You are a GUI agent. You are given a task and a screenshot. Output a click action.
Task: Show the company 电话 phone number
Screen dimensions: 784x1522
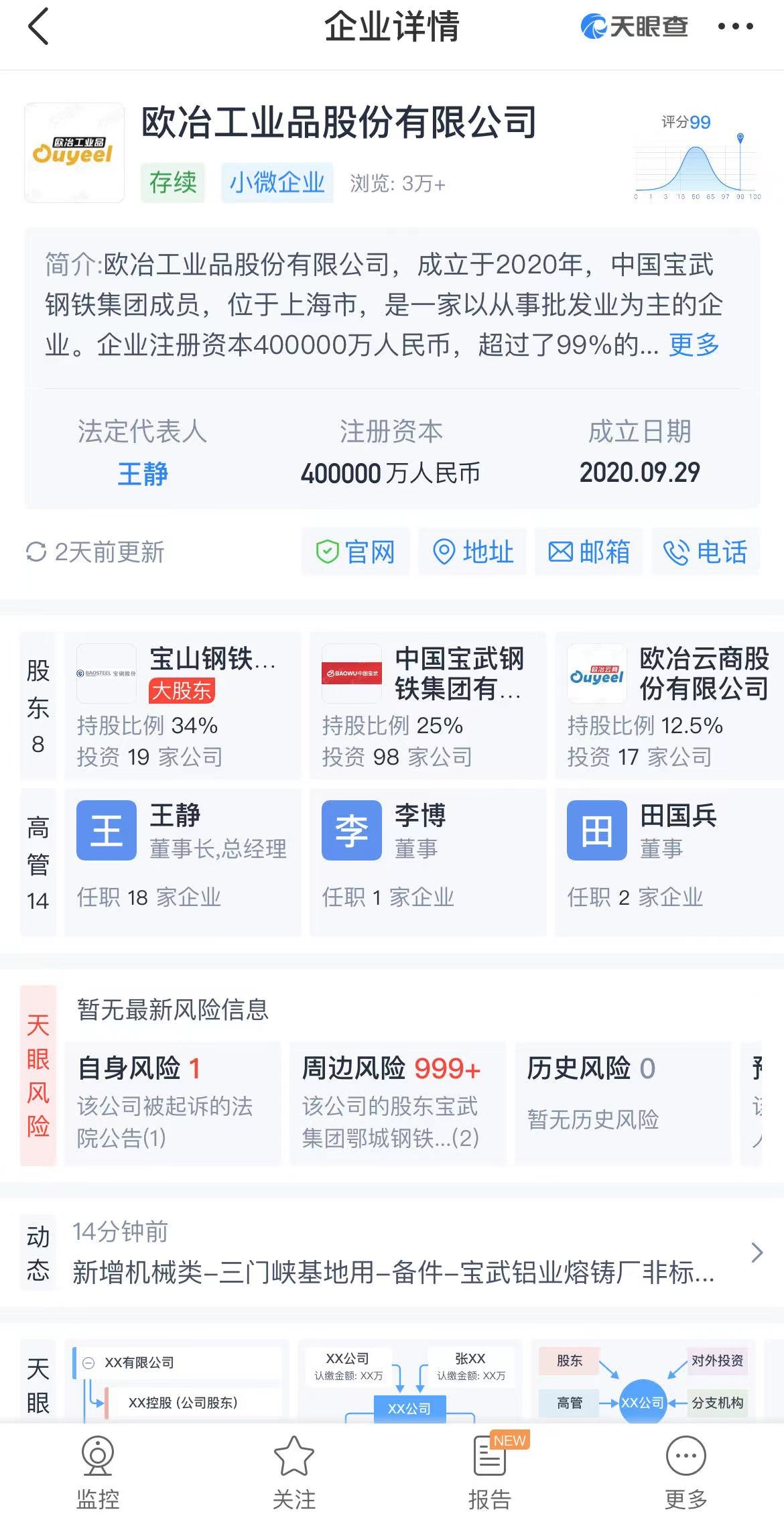click(x=705, y=552)
